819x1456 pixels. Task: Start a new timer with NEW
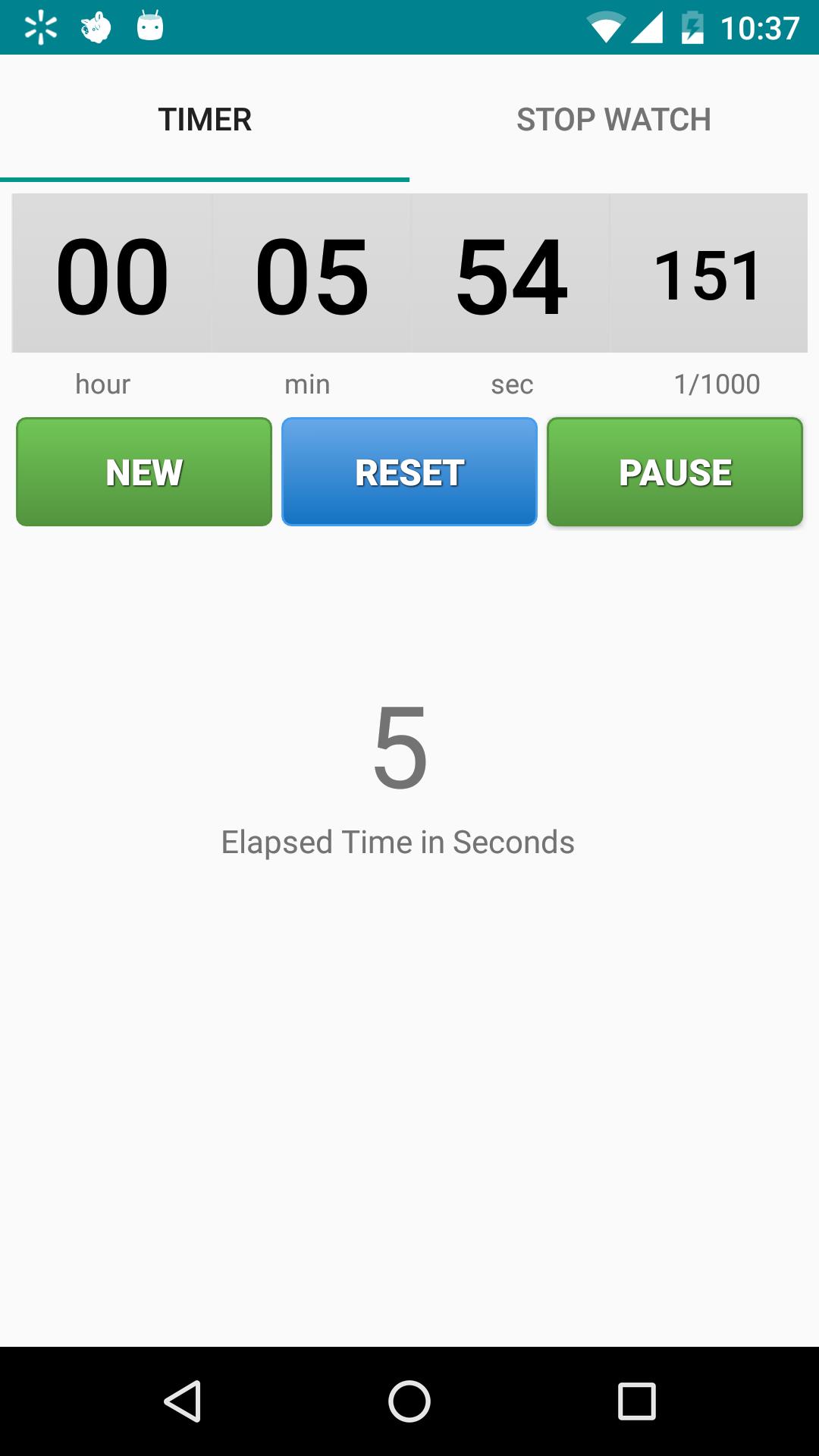[144, 472]
